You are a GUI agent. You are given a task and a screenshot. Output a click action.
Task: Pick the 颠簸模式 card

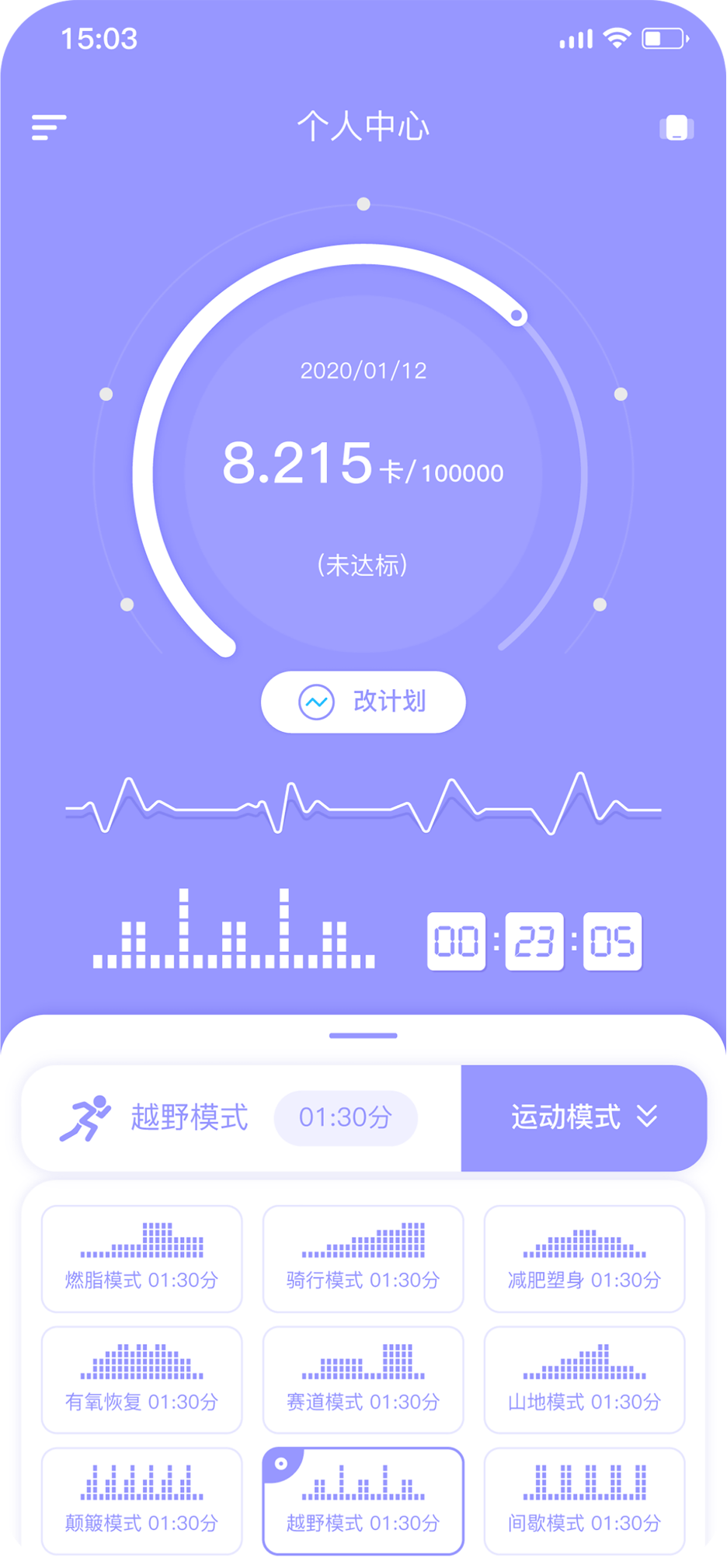pyautogui.click(x=141, y=1500)
